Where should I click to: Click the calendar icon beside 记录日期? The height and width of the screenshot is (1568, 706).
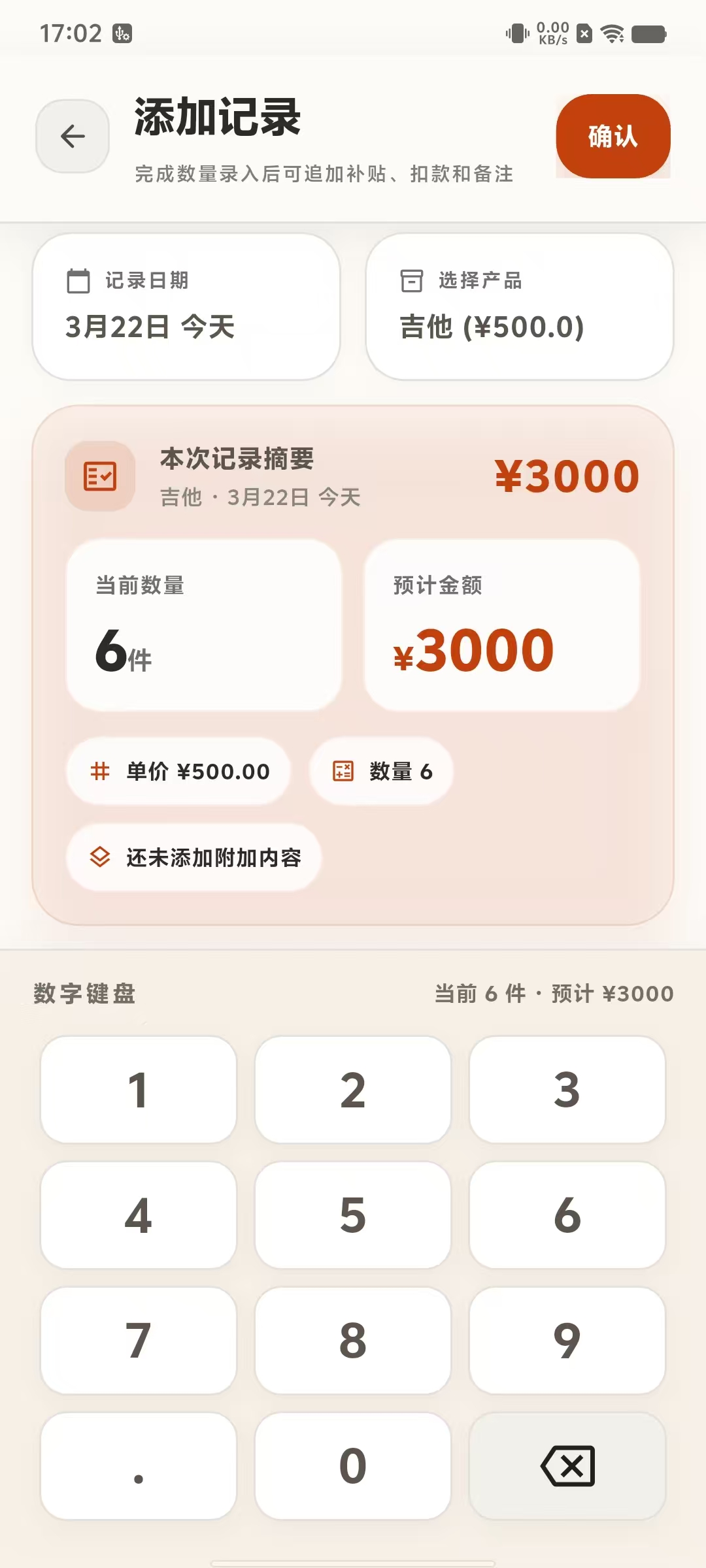point(78,280)
